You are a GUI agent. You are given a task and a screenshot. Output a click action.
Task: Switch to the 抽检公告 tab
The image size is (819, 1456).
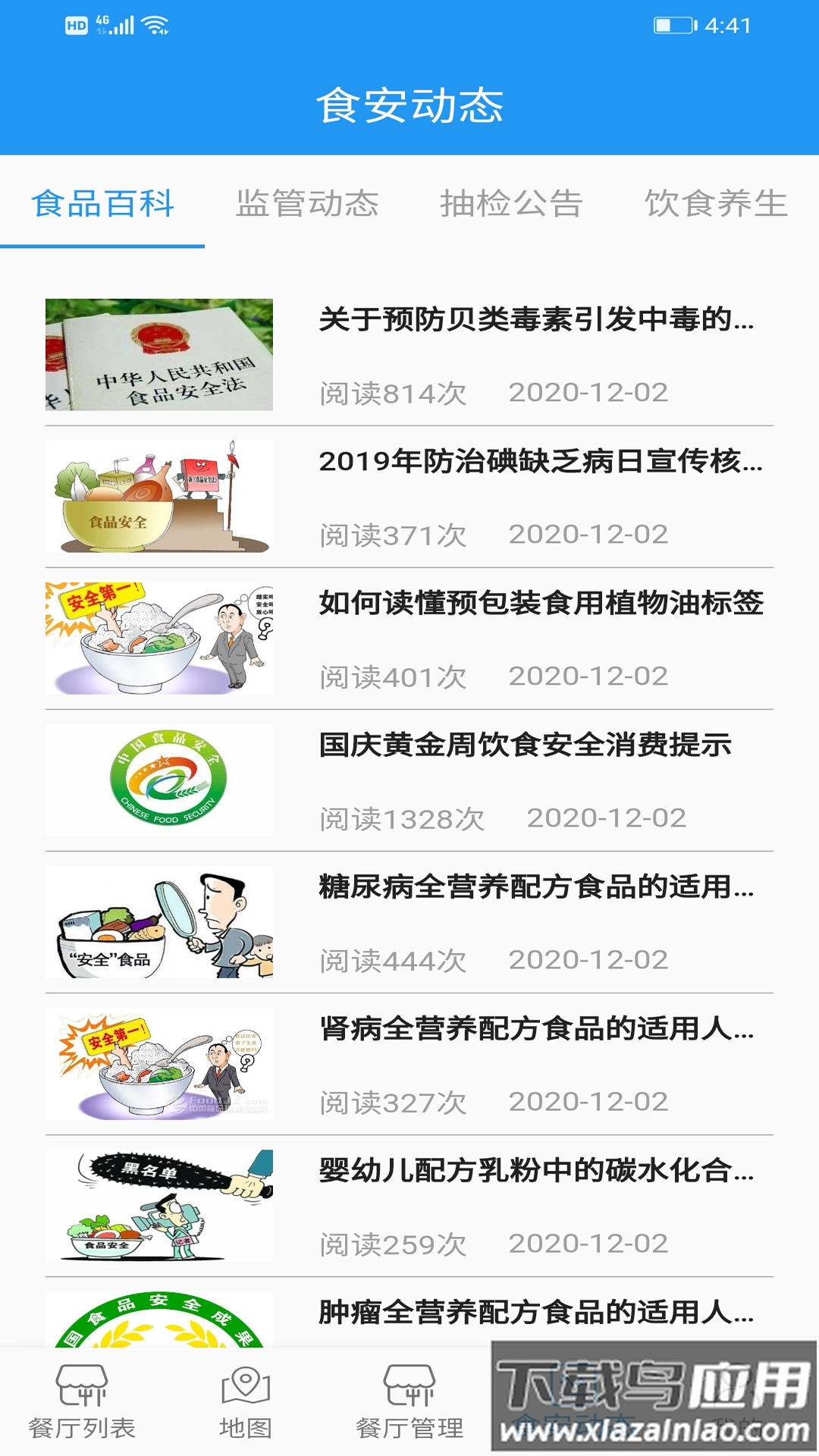click(512, 201)
